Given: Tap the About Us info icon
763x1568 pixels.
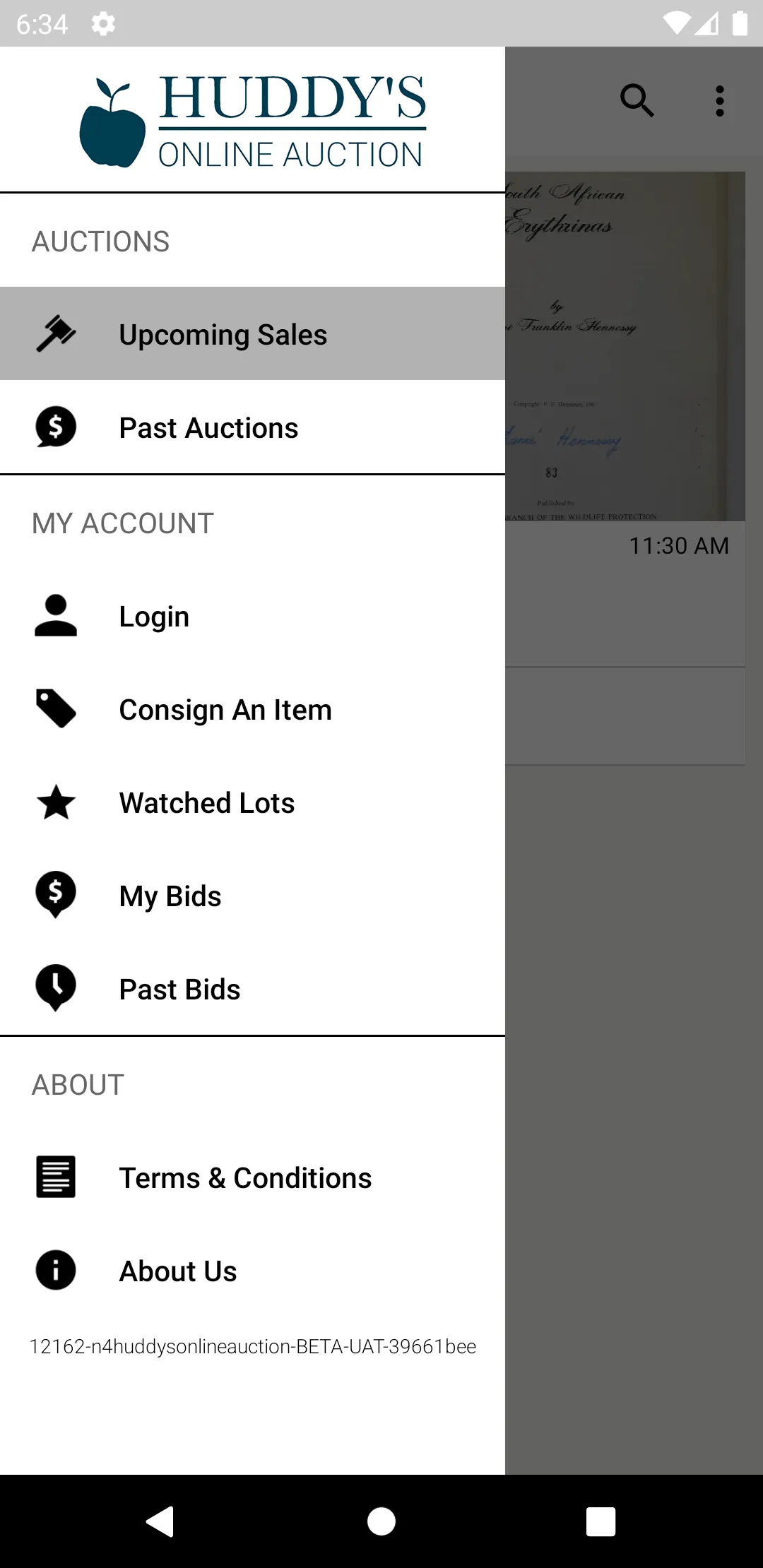Looking at the screenshot, I should coord(55,1270).
